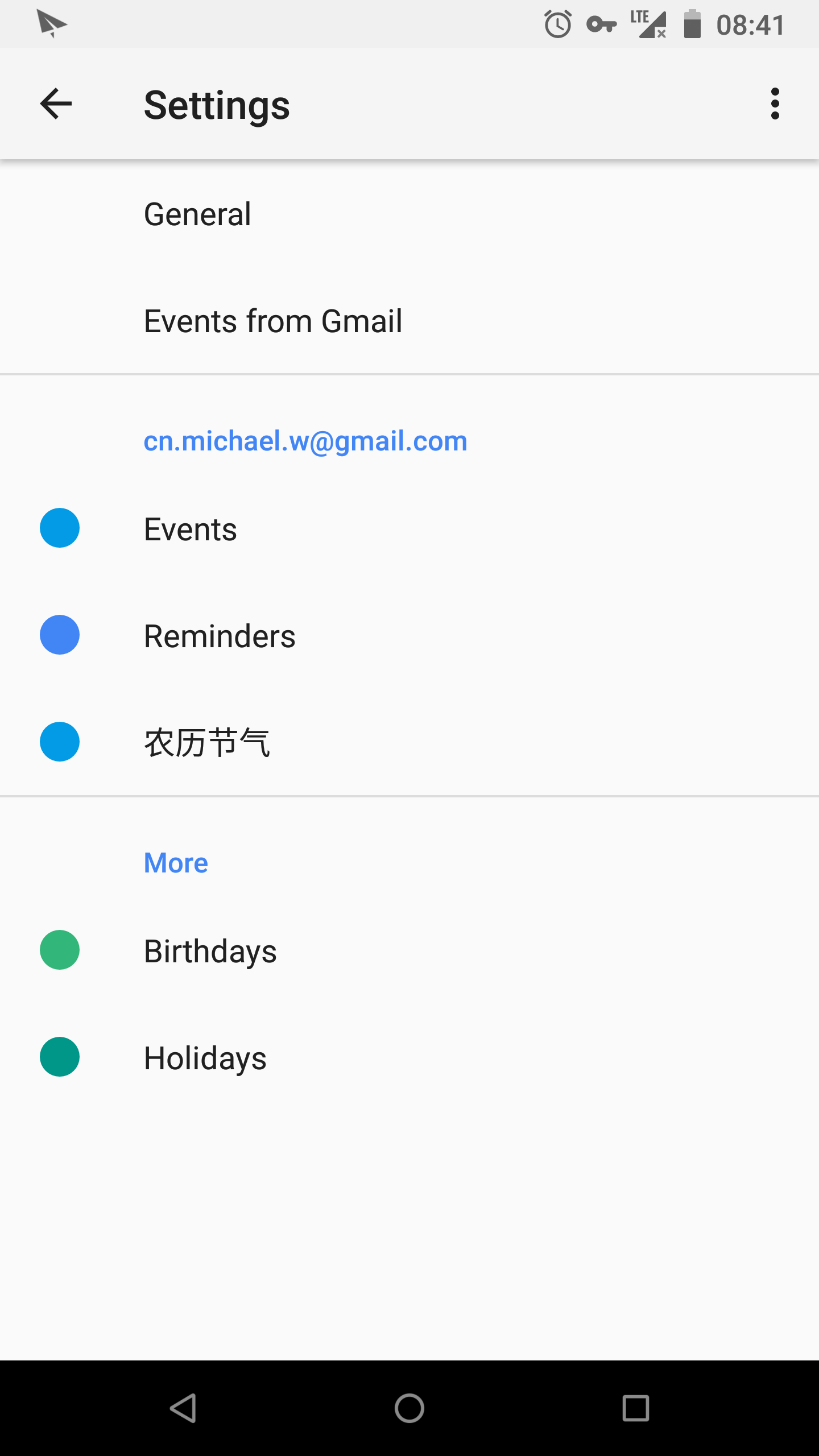This screenshot has width=819, height=1456.
Task: Open the overflow menu
Action: [775, 104]
